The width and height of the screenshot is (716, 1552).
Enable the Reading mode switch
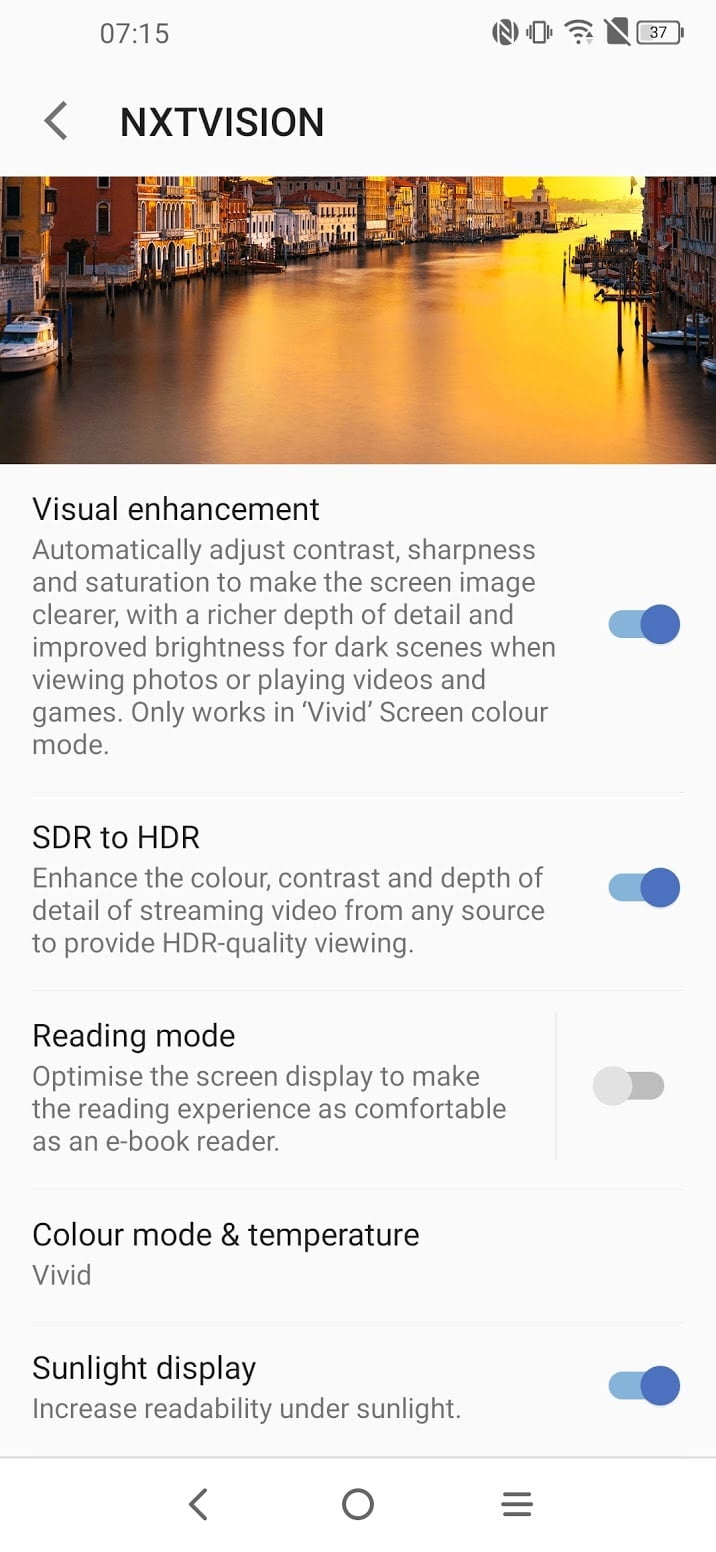click(629, 1086)
